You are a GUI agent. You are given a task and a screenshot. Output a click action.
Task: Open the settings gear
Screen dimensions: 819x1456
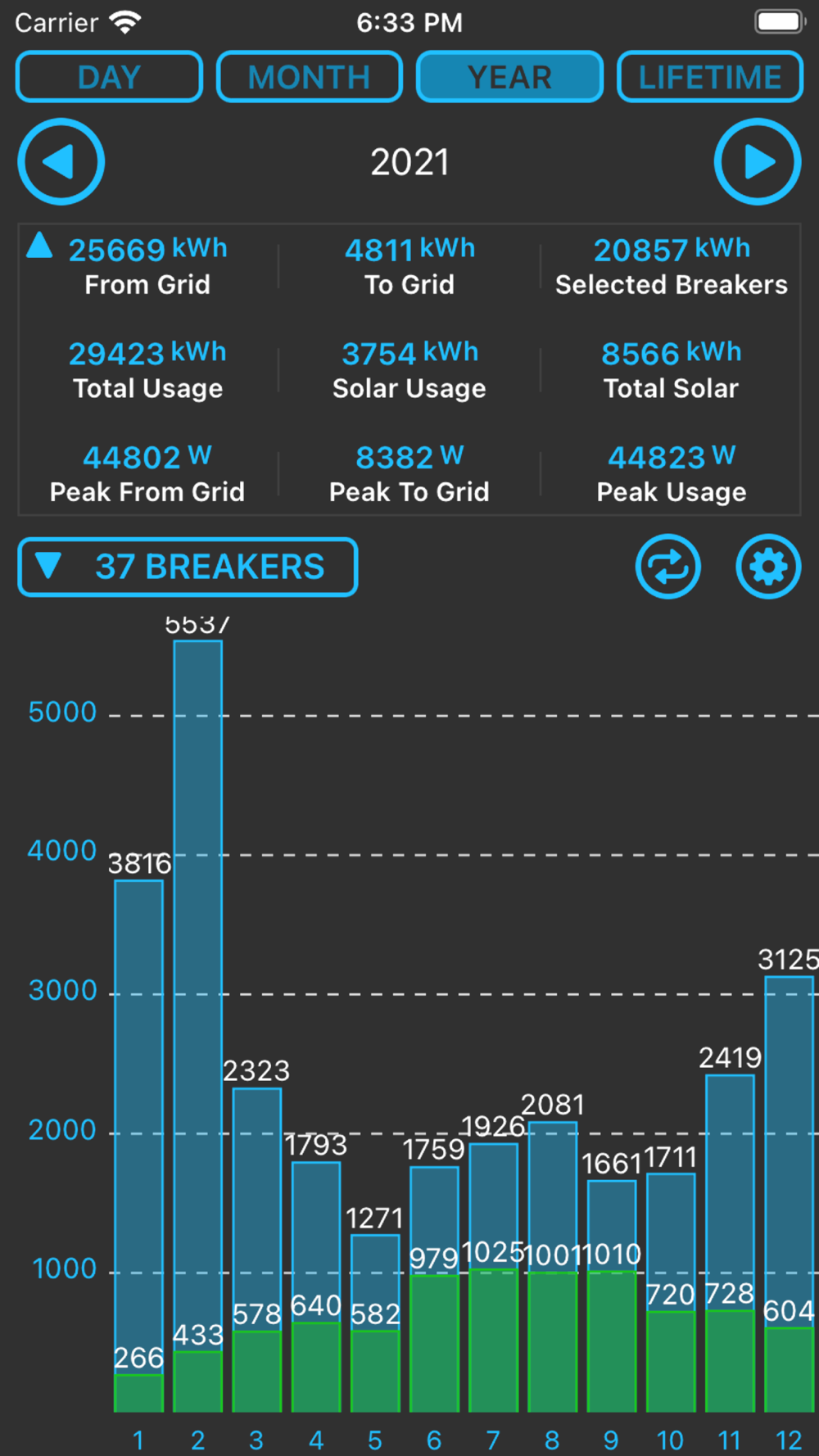tap(767, 567)
